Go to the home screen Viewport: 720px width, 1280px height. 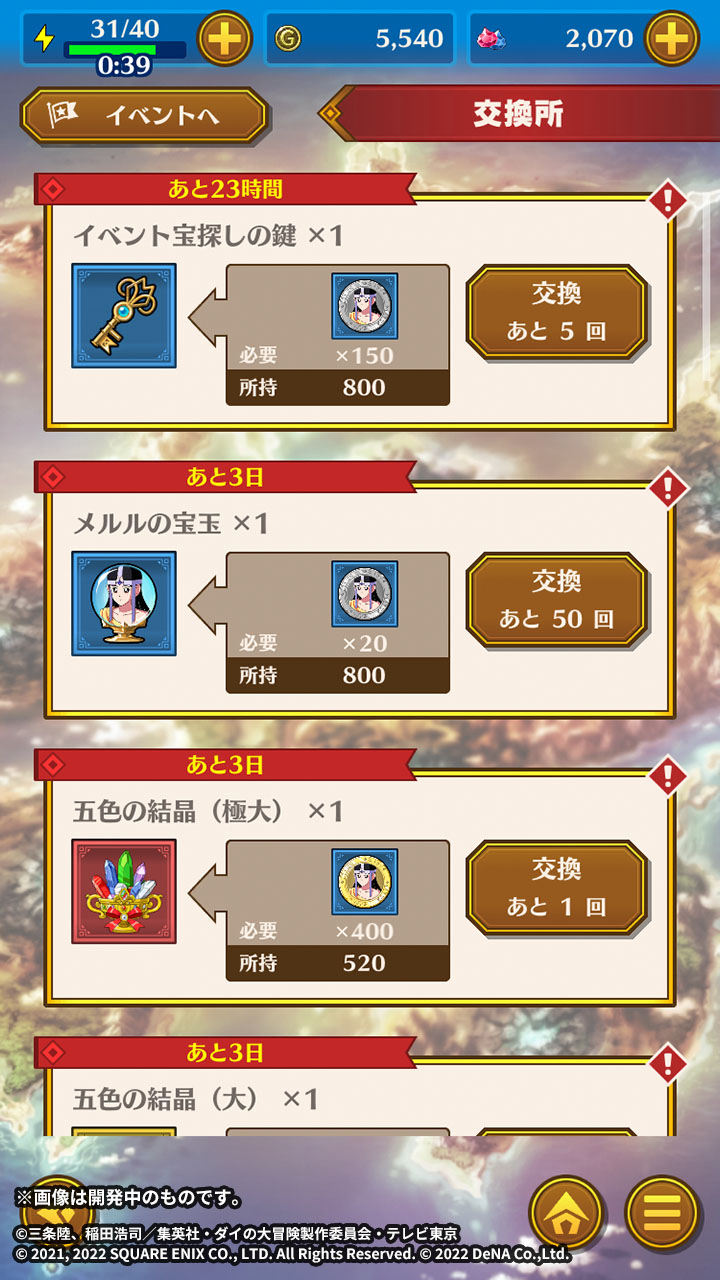tap(566, 1213)
